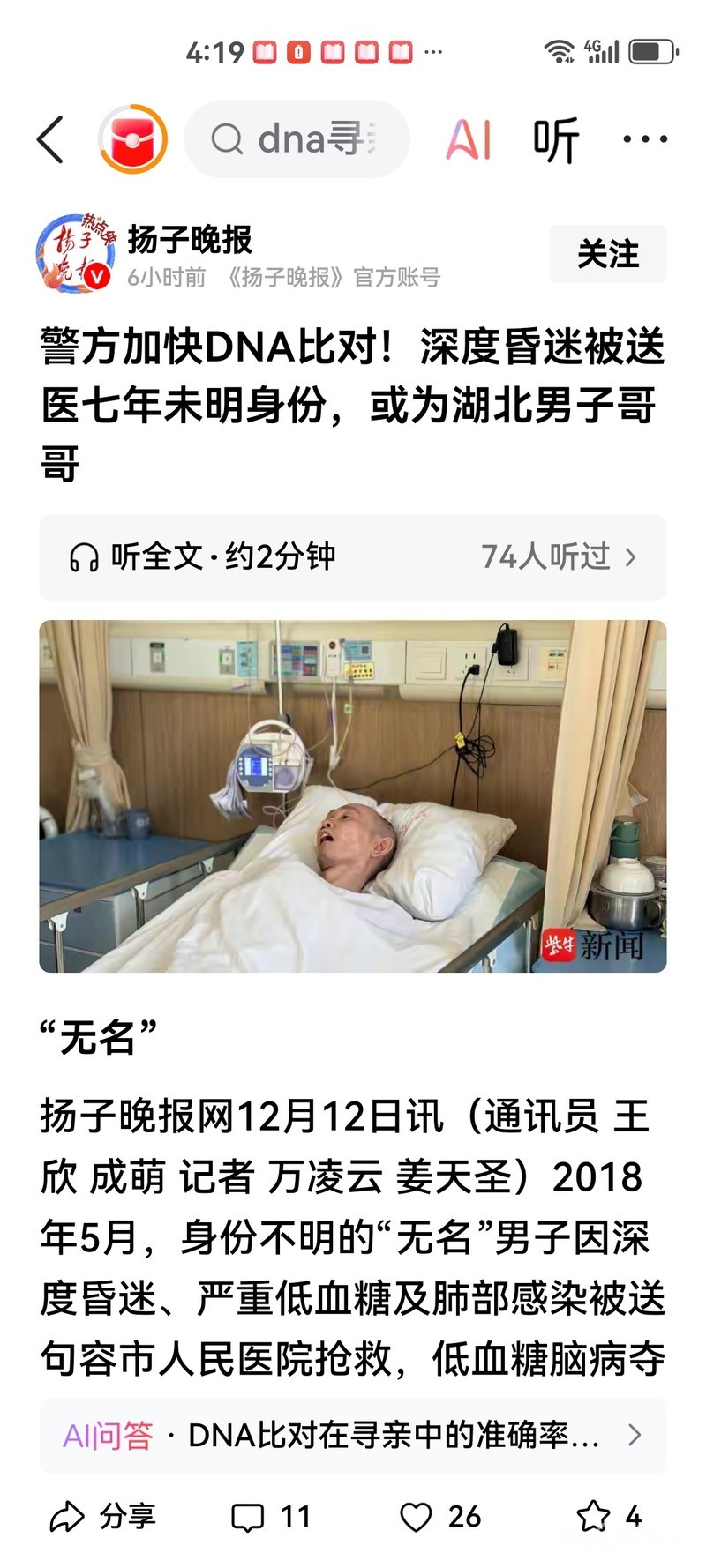706x1568 pixels.
Task: Tap 听 to listen to the article
Action: [556, 139]
